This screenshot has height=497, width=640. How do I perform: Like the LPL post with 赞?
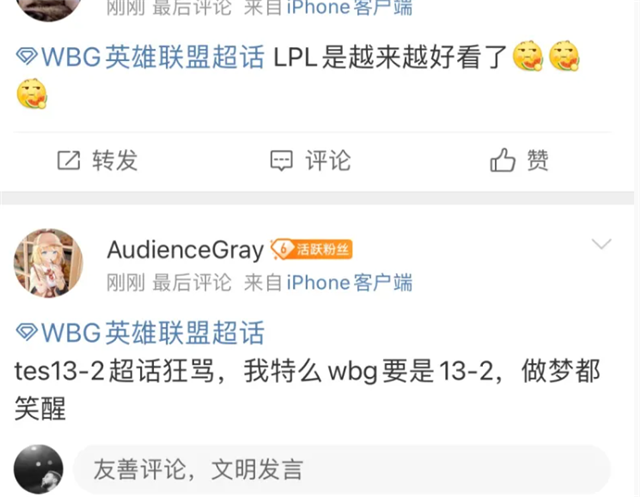point(520,160)
